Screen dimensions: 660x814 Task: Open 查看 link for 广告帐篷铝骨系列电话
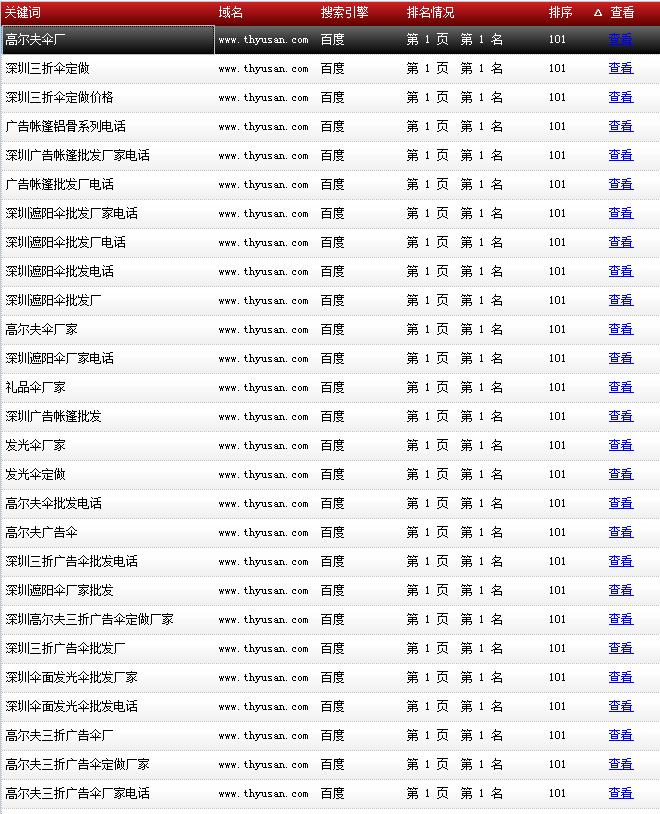point(620,126)
